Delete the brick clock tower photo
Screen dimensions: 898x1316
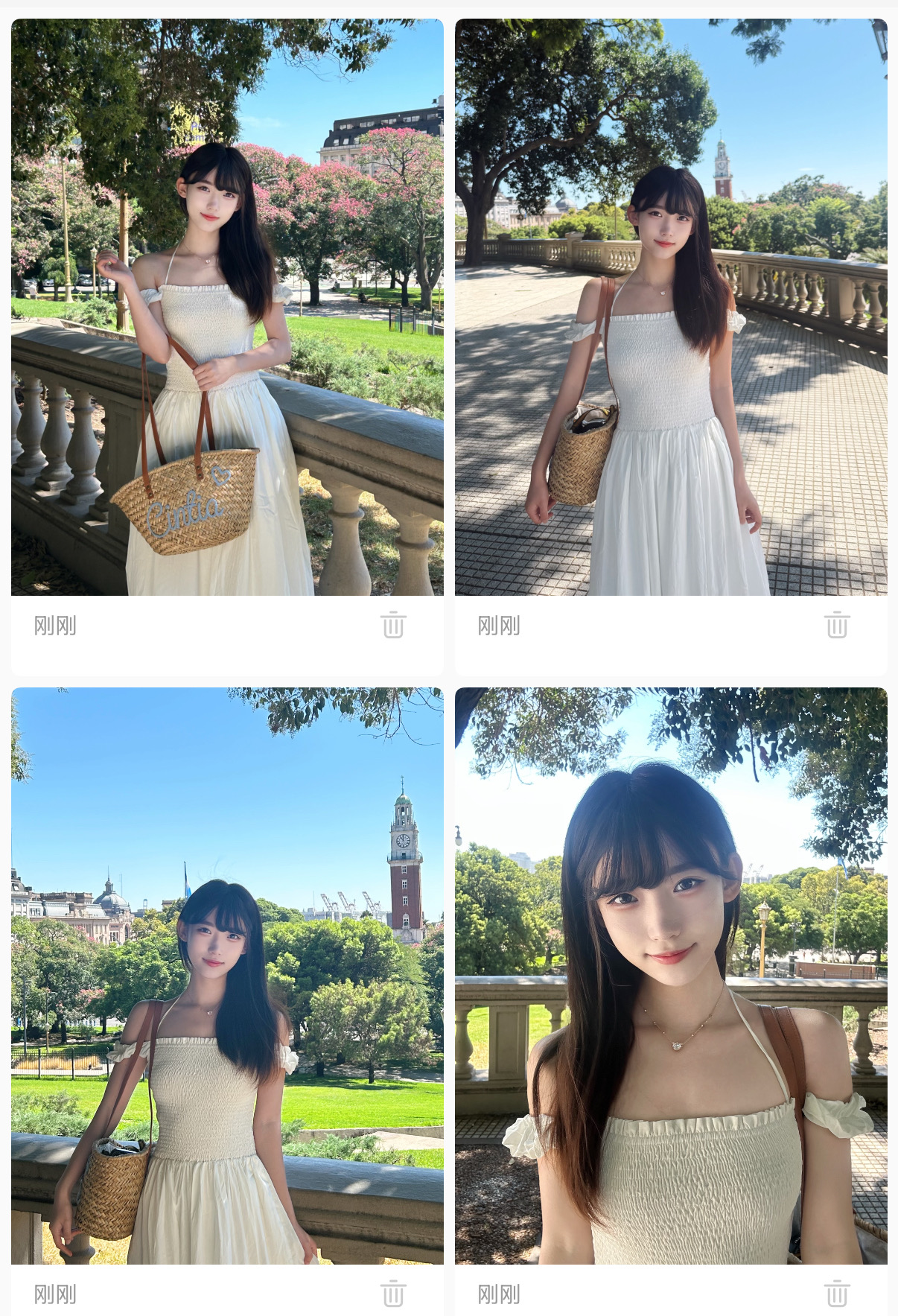click(393, 1294)
